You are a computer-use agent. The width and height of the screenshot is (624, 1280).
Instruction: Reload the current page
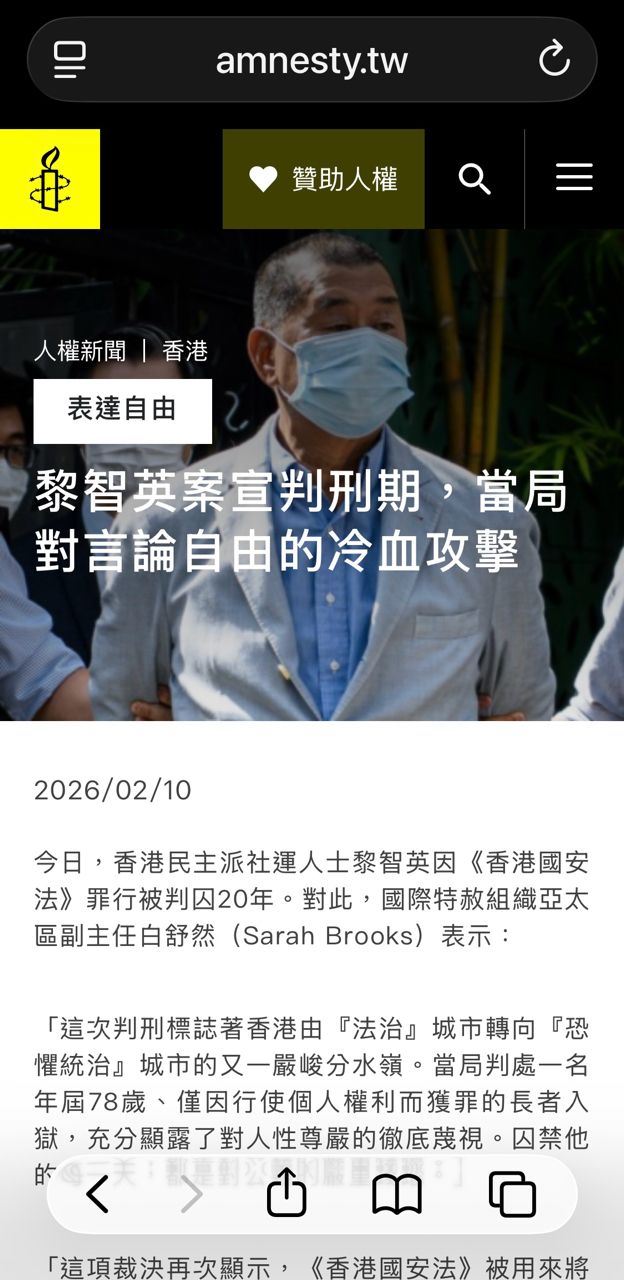[554, 60]
